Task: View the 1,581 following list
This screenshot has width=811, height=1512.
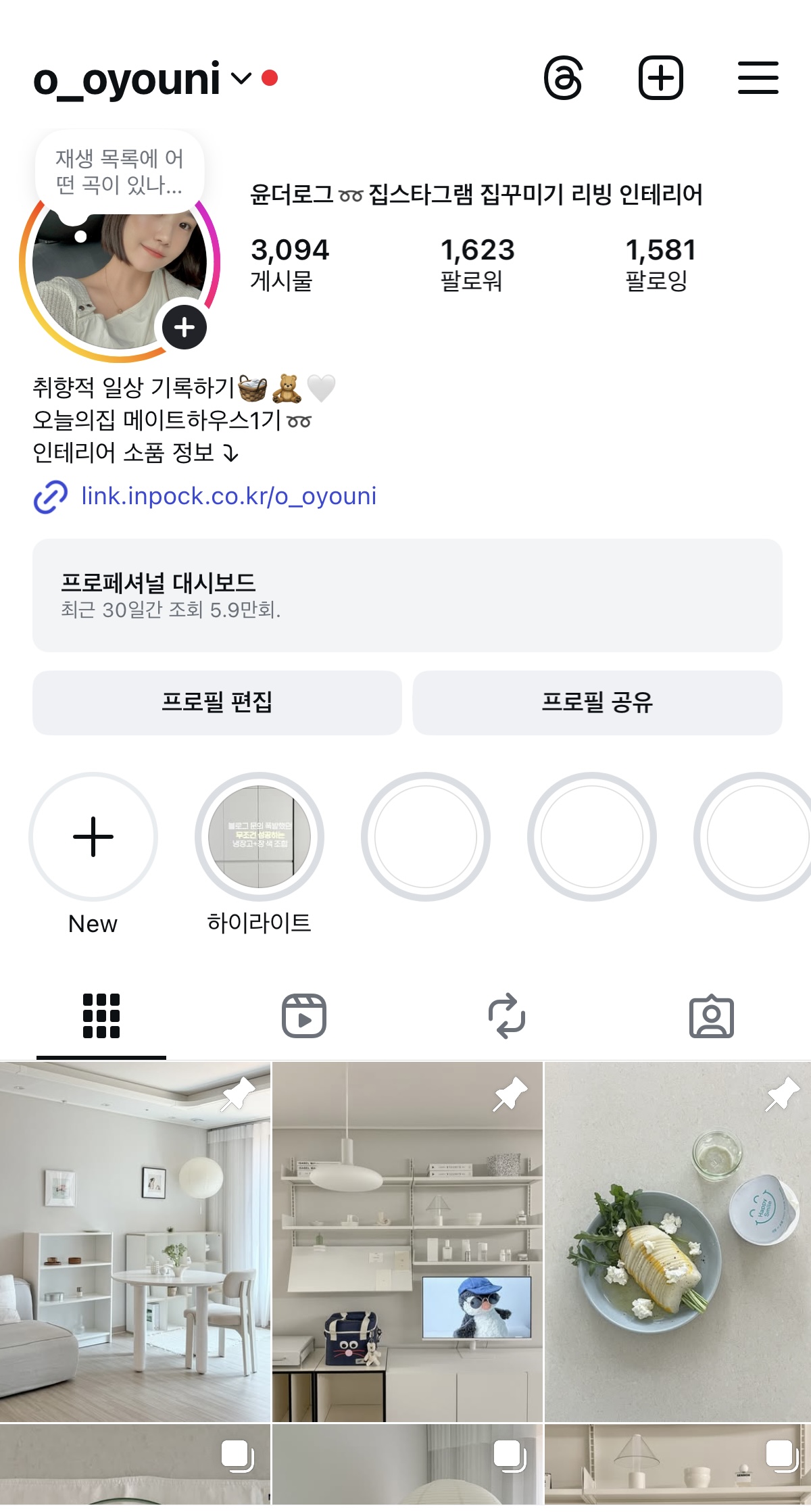Action: [660, 264]
